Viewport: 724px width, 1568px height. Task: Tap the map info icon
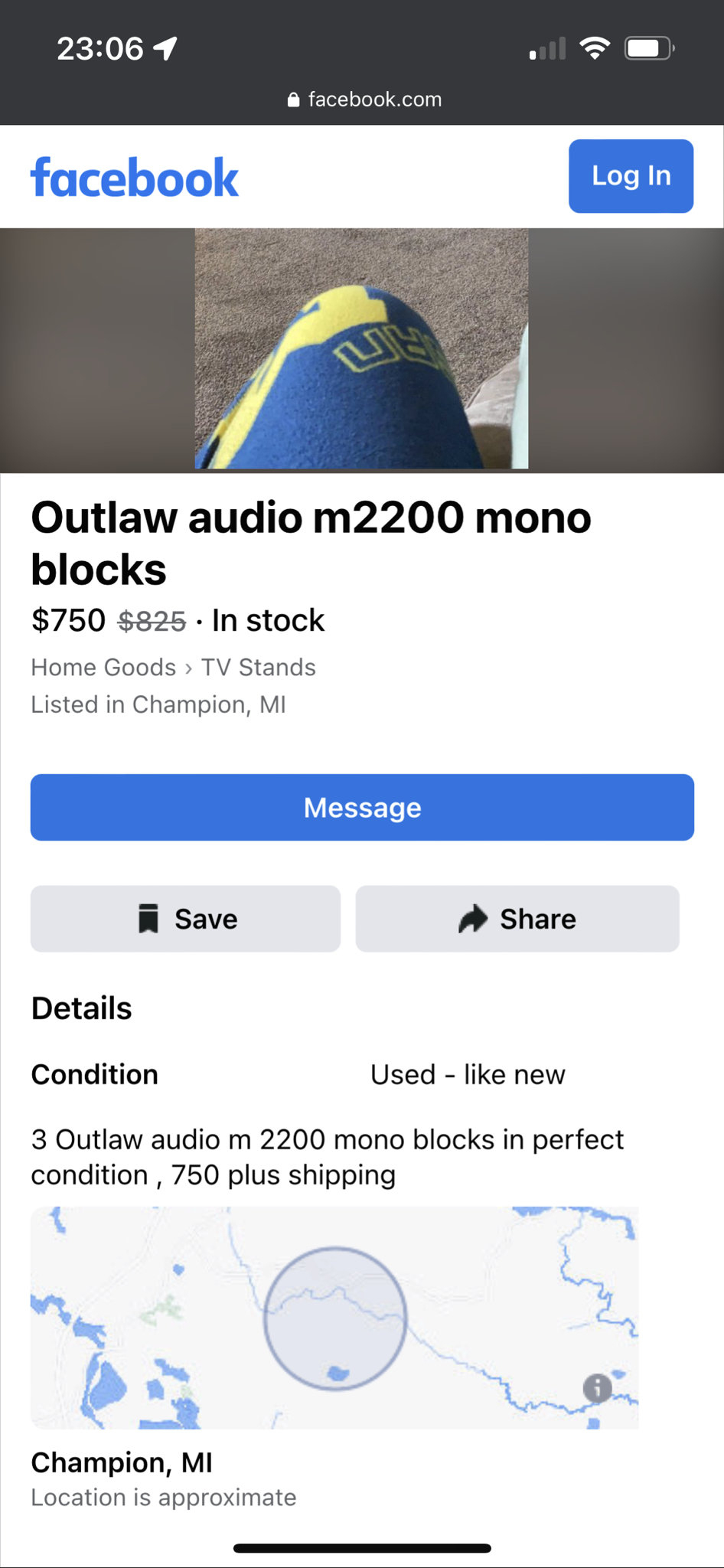[598, 1387]
